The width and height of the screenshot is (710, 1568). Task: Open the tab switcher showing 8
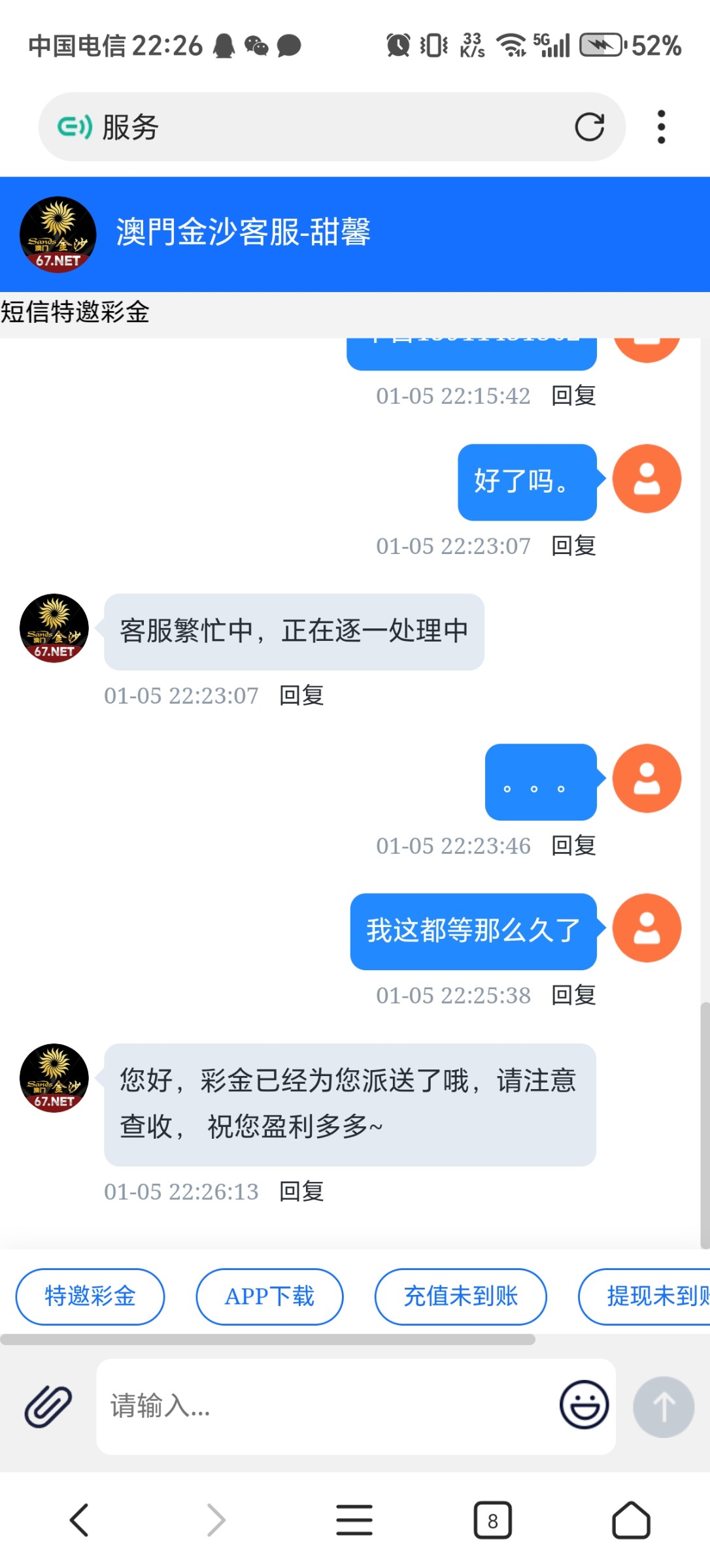pyautogui.click(x=492, y=1520)
